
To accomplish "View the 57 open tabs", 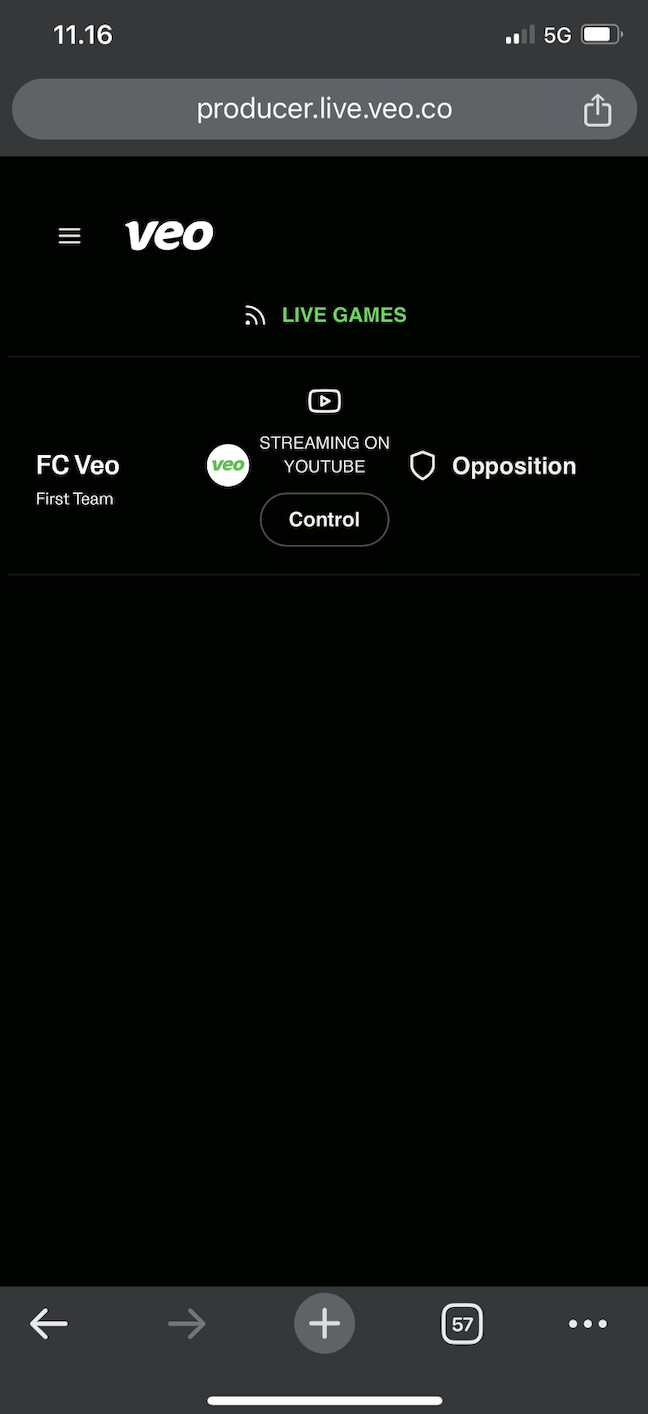I will tap(462, 1324).
